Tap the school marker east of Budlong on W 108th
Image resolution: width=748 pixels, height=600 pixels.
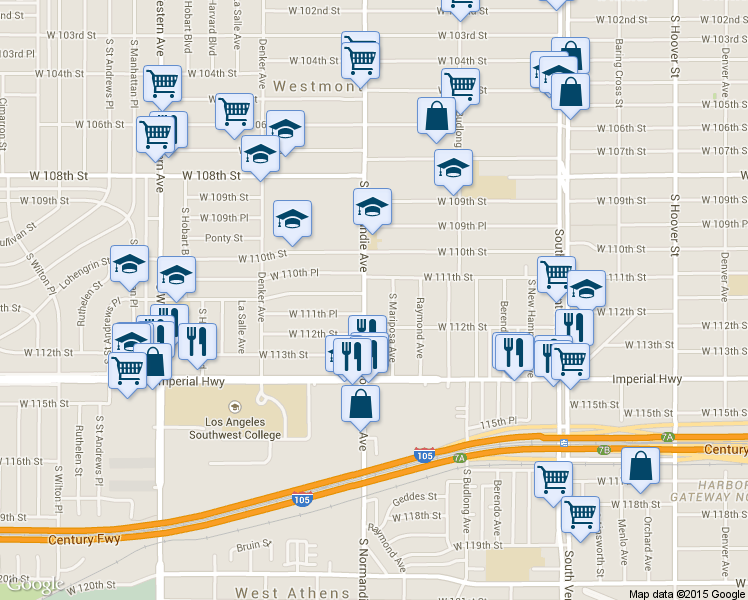[453, 167]
